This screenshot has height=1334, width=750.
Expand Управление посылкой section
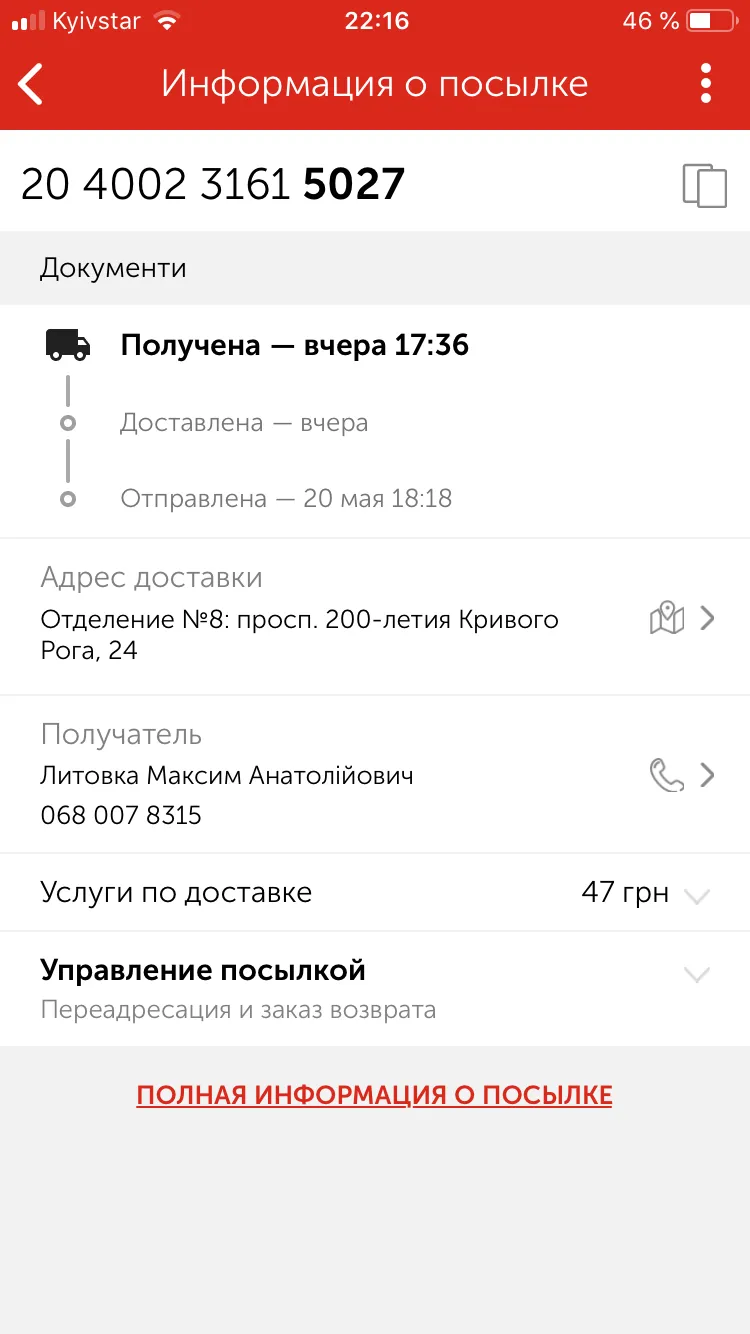click(x=375, y=989)
